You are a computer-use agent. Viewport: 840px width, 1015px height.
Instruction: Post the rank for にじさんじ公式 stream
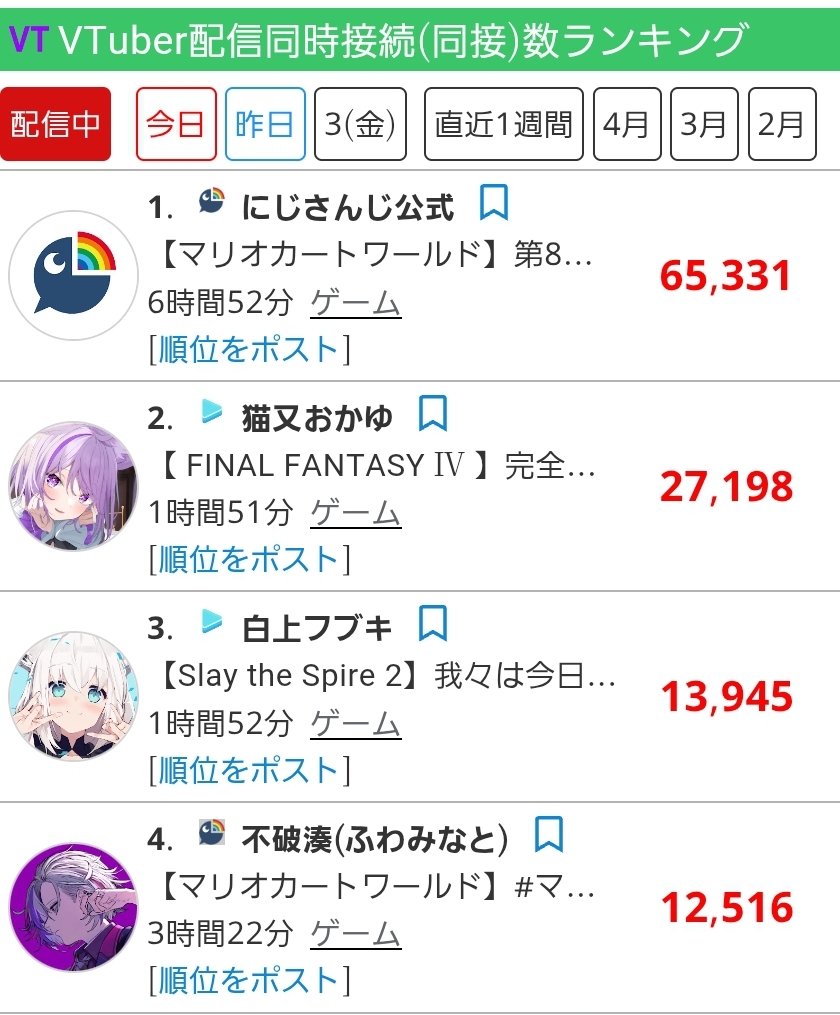click(249, 349)
